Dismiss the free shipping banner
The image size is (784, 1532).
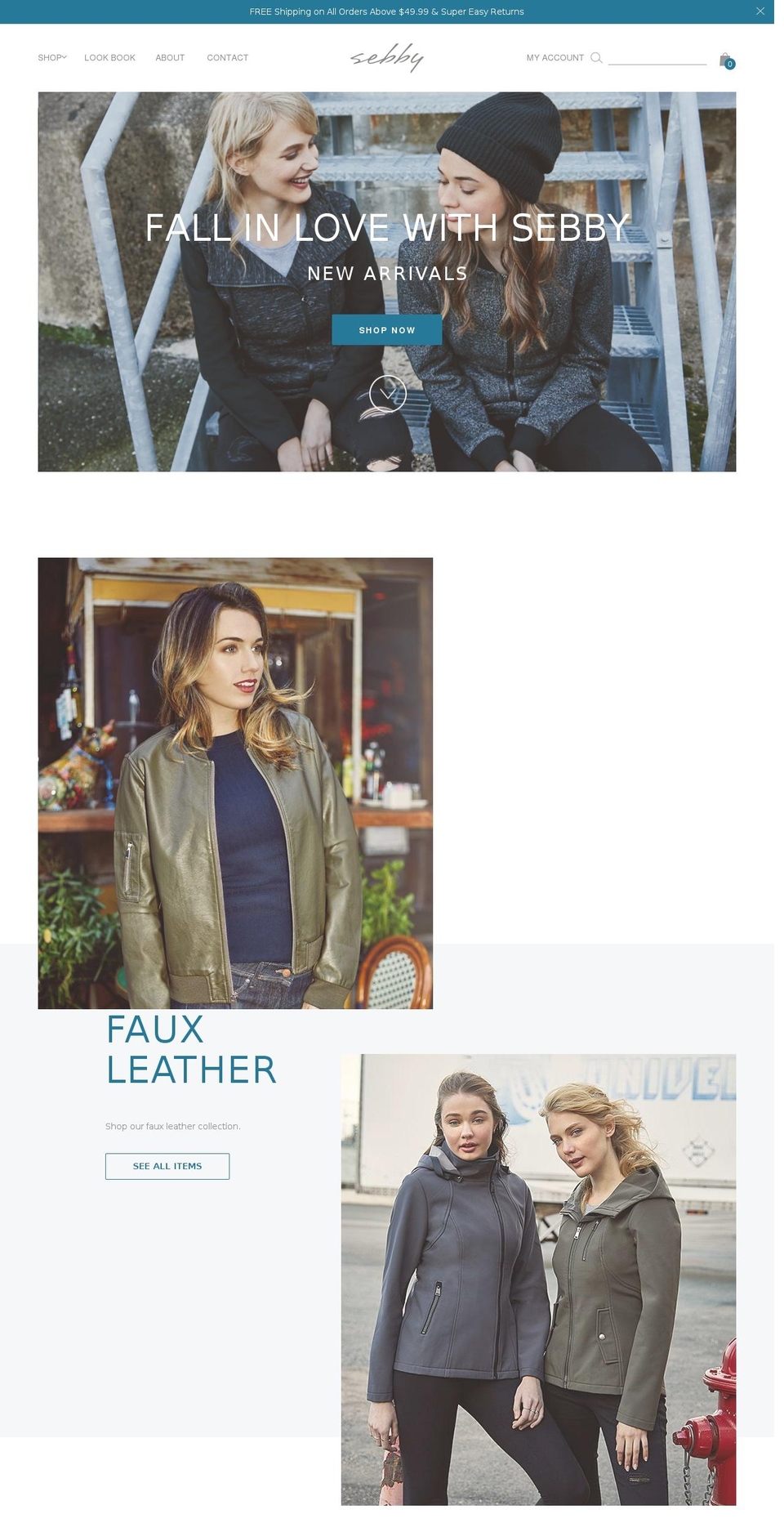click(x=759, y=11)
